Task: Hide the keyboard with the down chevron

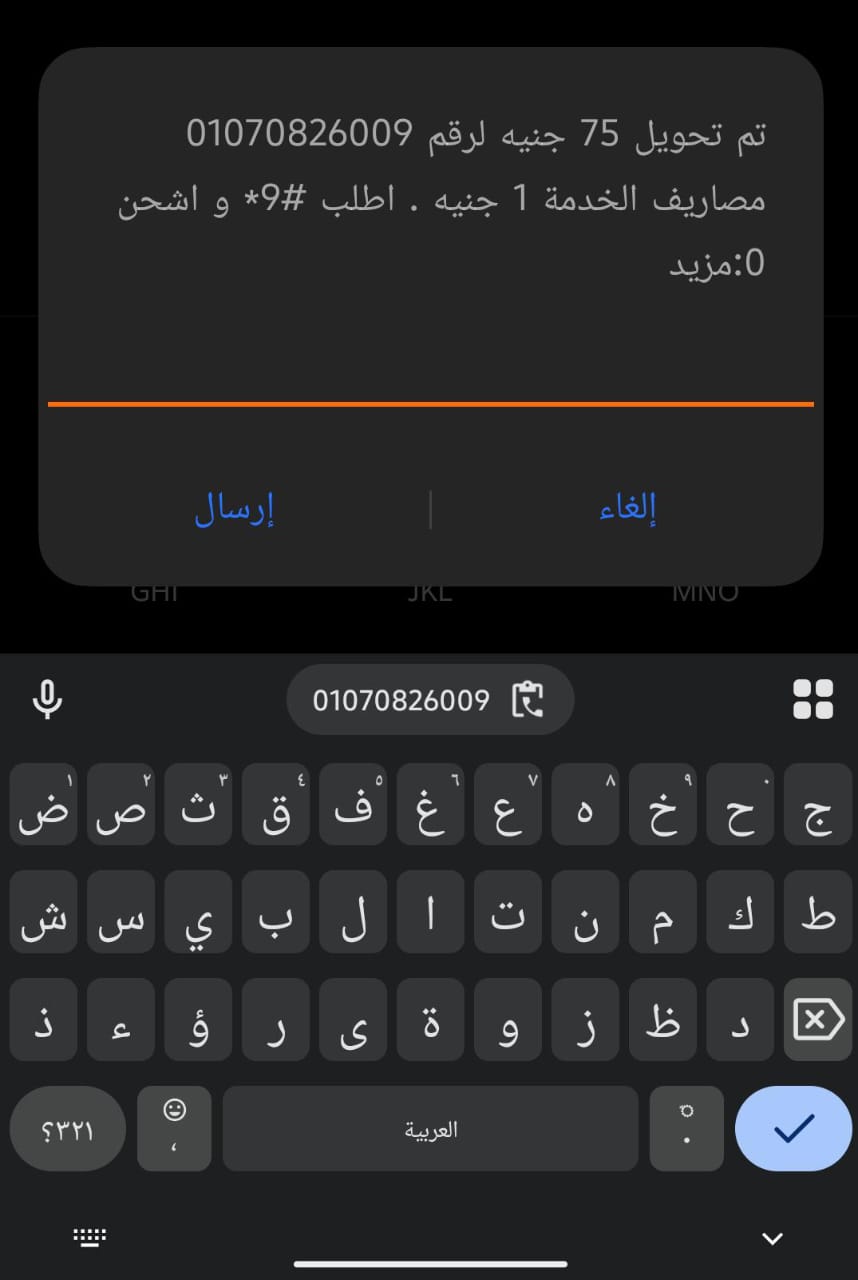Action: coord(771,1239)
